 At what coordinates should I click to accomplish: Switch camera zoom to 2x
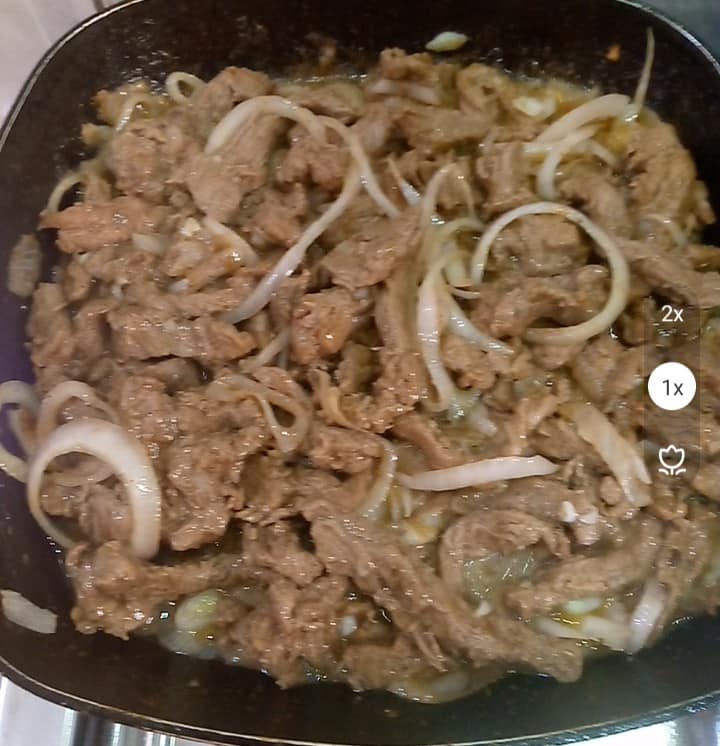672,314
